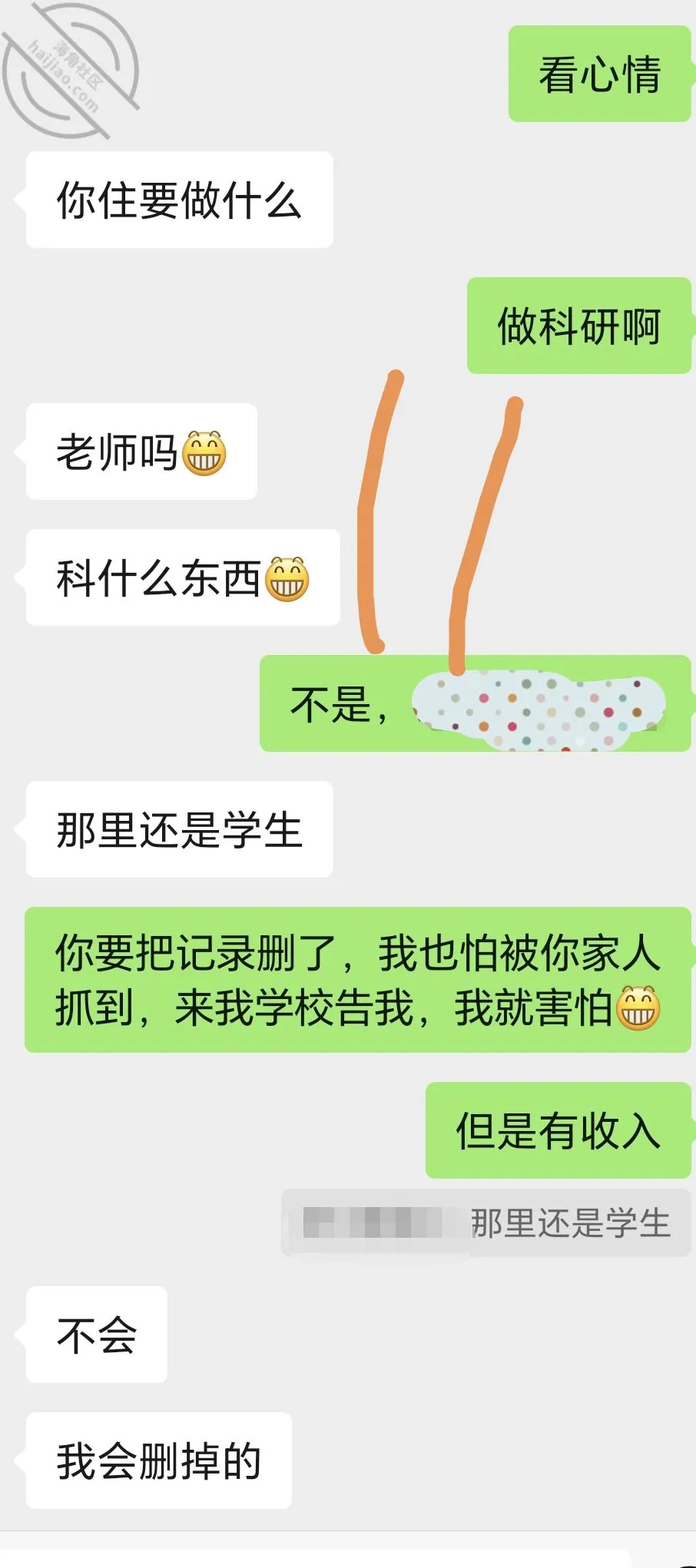The height and width of the screenshot is (1568, 696).
Task: Open the quoted reply 那里还是学生
Action: (486, 1222)
